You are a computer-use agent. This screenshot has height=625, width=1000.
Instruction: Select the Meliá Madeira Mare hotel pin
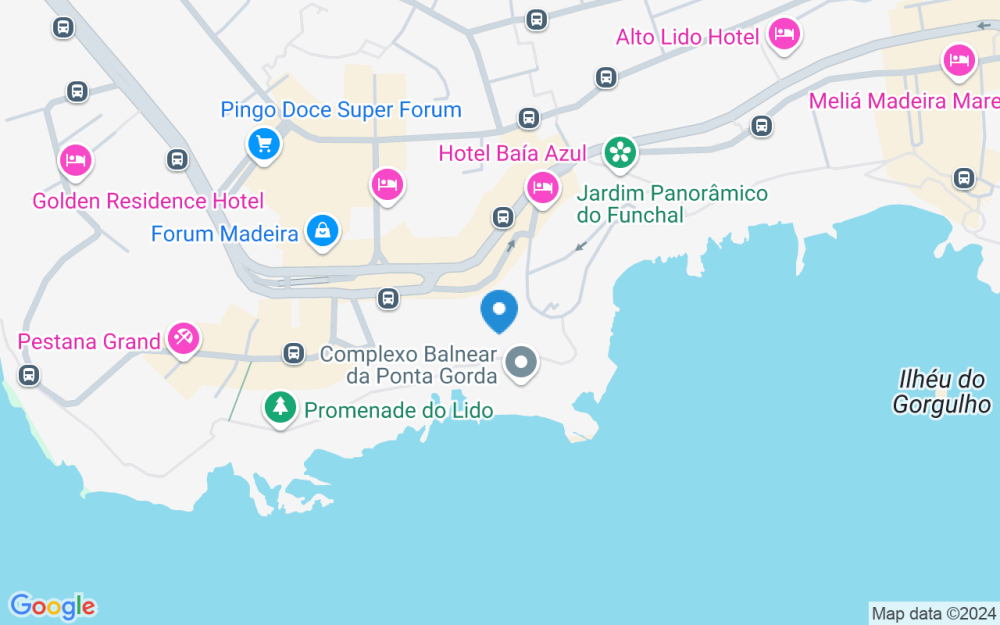(x=959, y=62)
